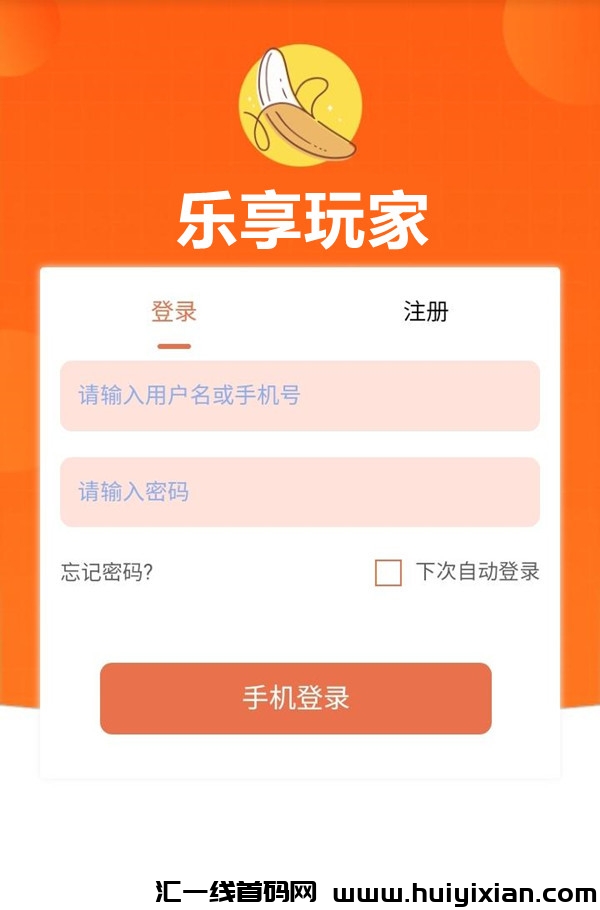Tap the password input field
Viewport: 600px width, 910px height.
(x=300, y=492)
